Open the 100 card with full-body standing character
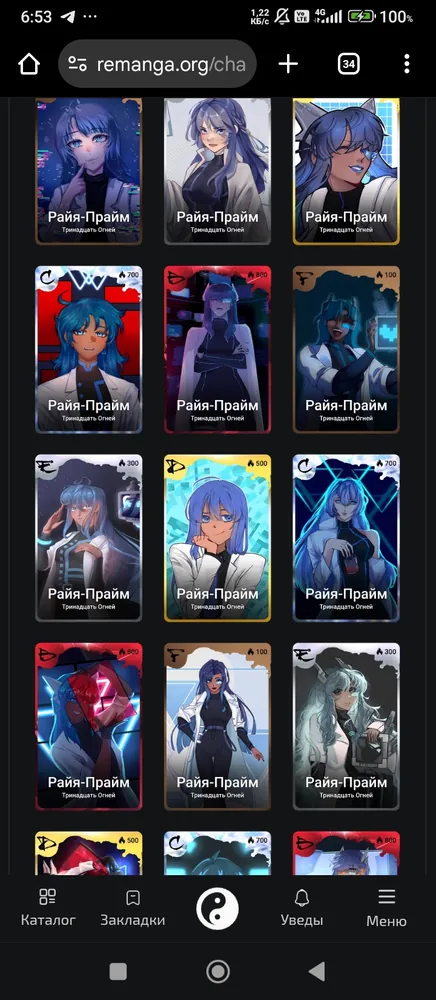 point(217,726)
